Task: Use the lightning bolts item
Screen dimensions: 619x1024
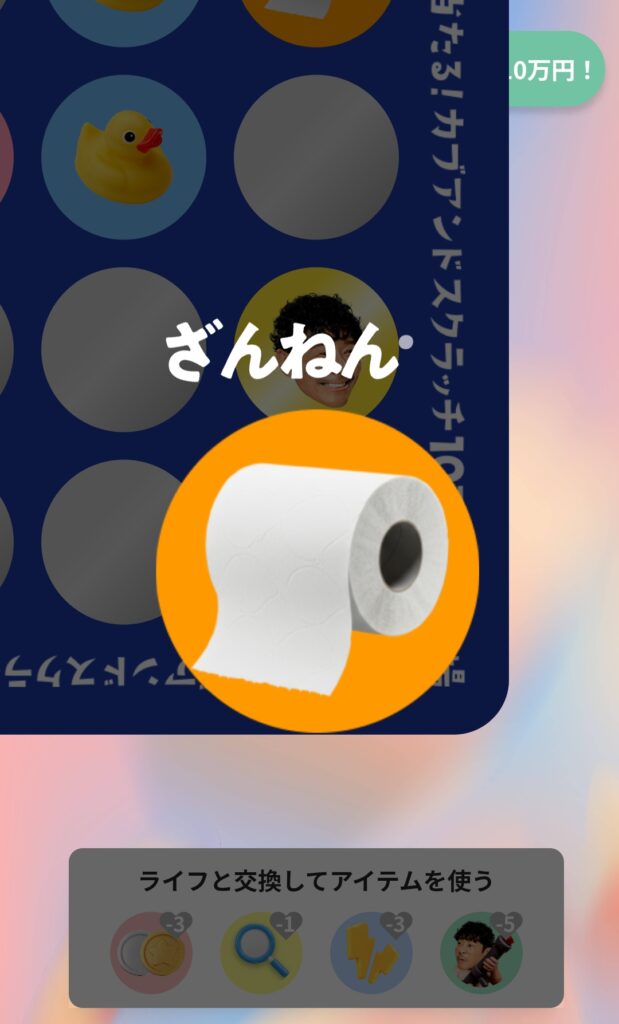Action: (371, 953)
